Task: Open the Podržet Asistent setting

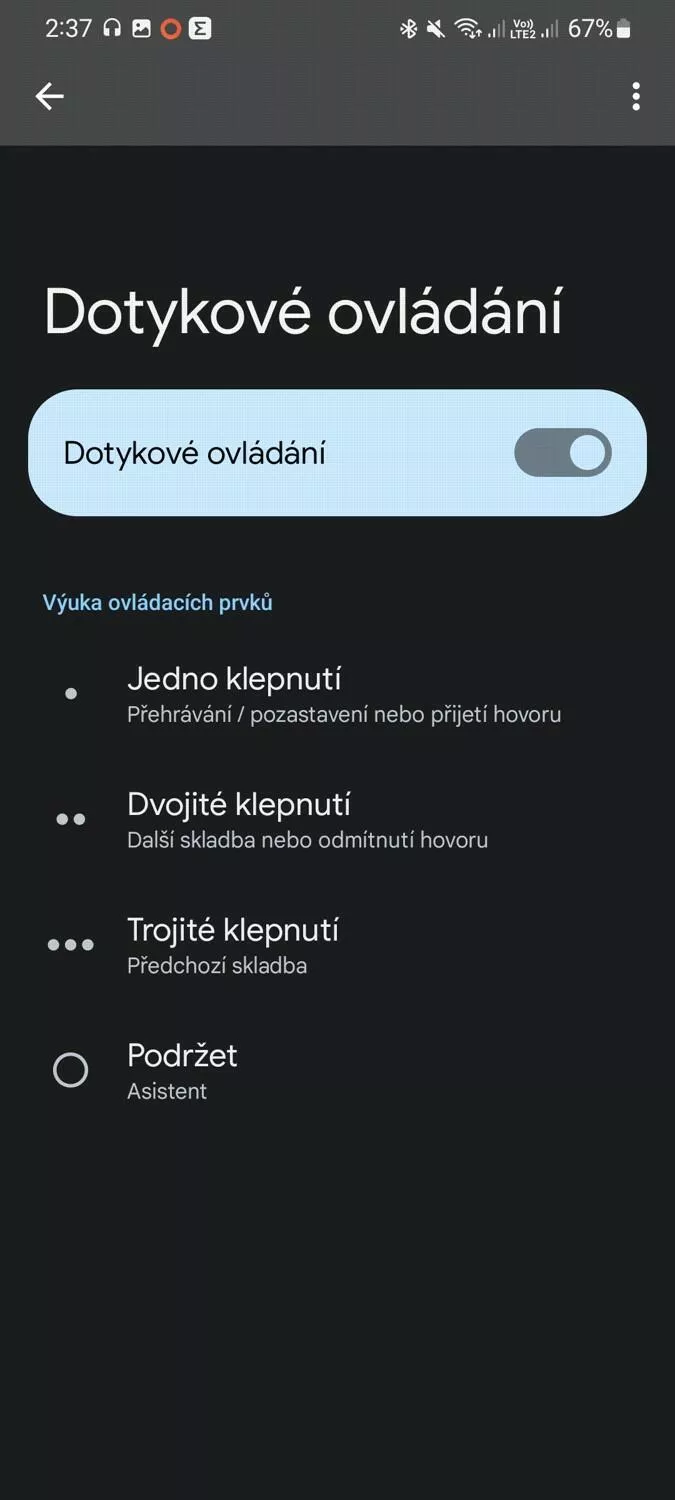Action: [x=338, y=1070]
